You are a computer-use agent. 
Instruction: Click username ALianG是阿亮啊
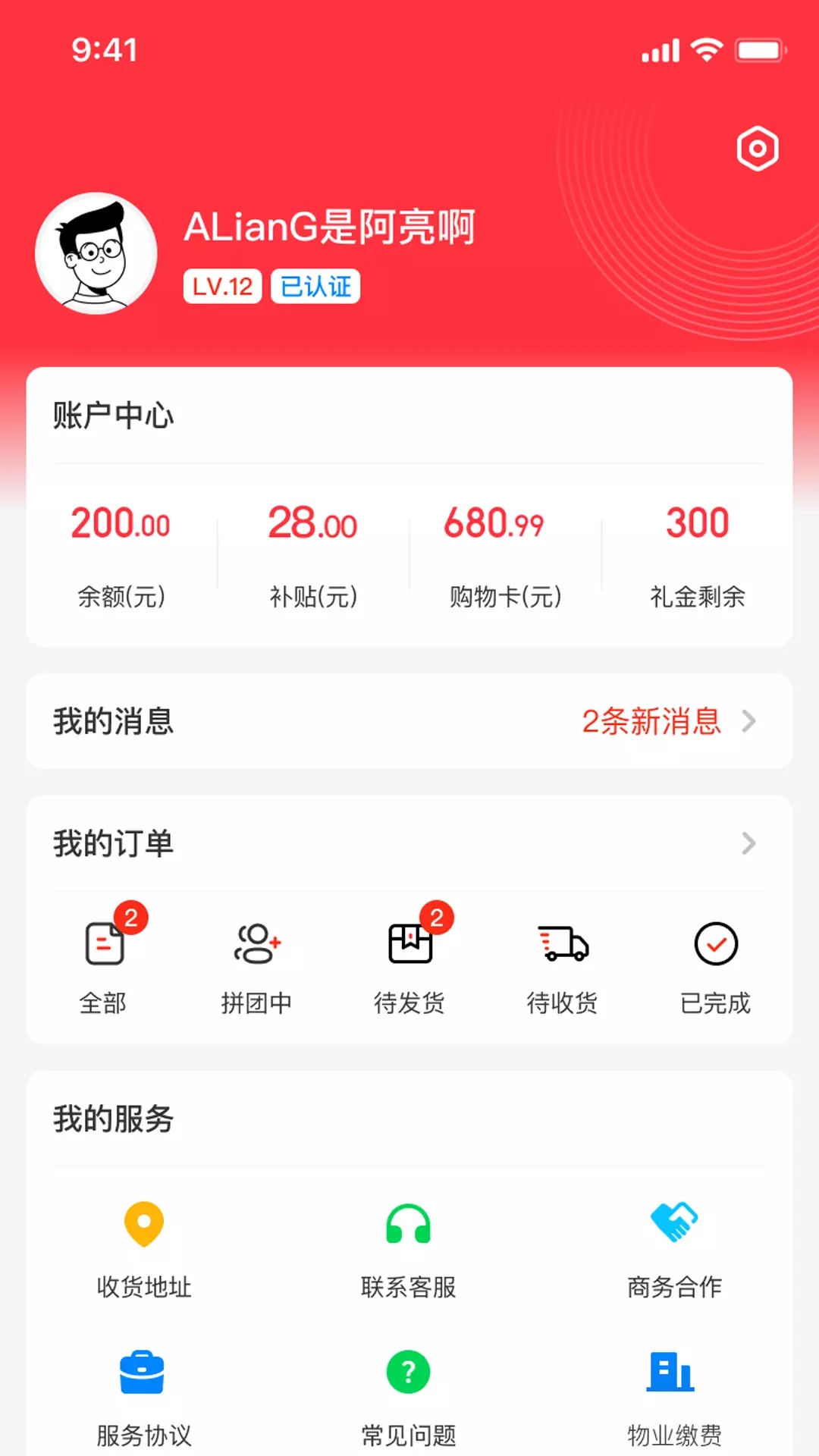pyautogui.click(x=329, y=228)
